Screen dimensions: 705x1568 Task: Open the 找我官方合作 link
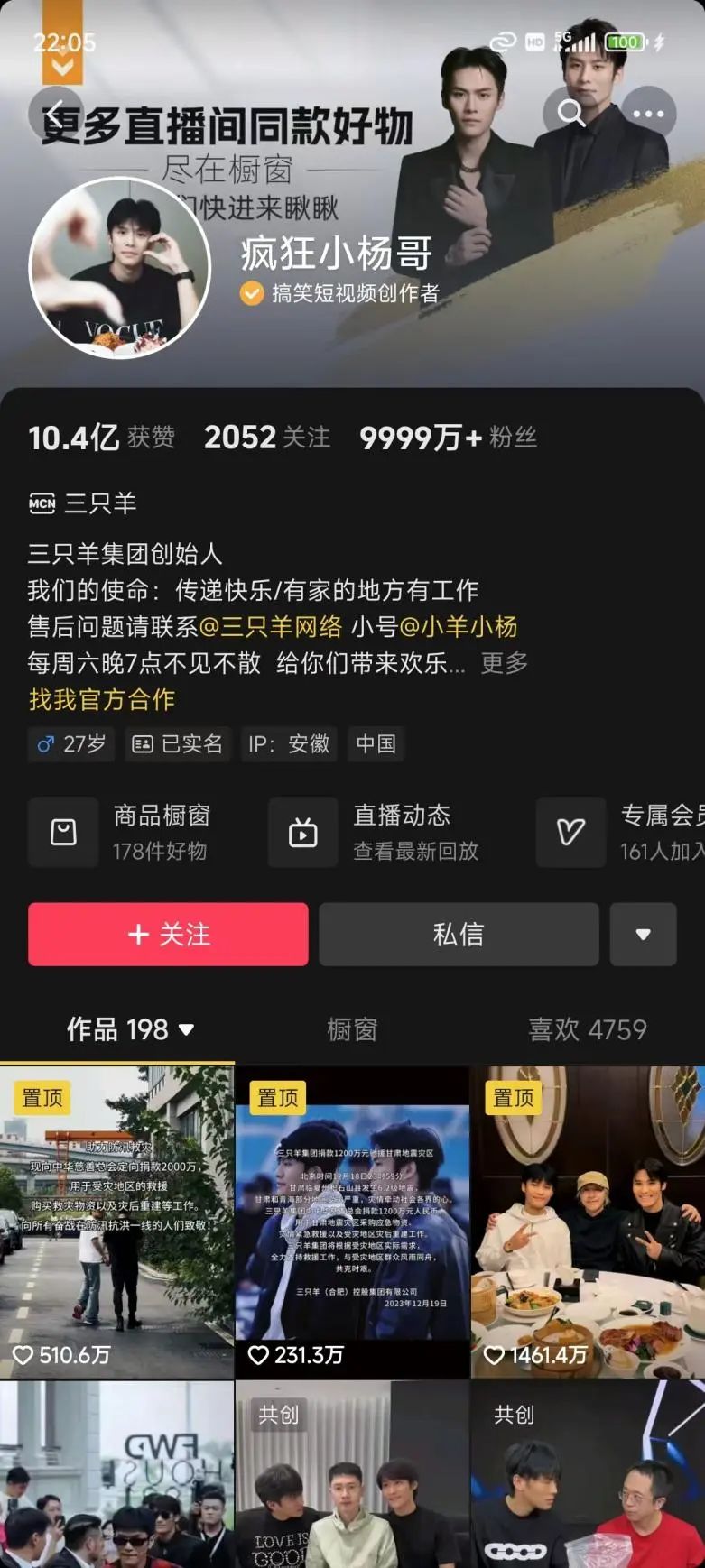click(x=102, y=700)
